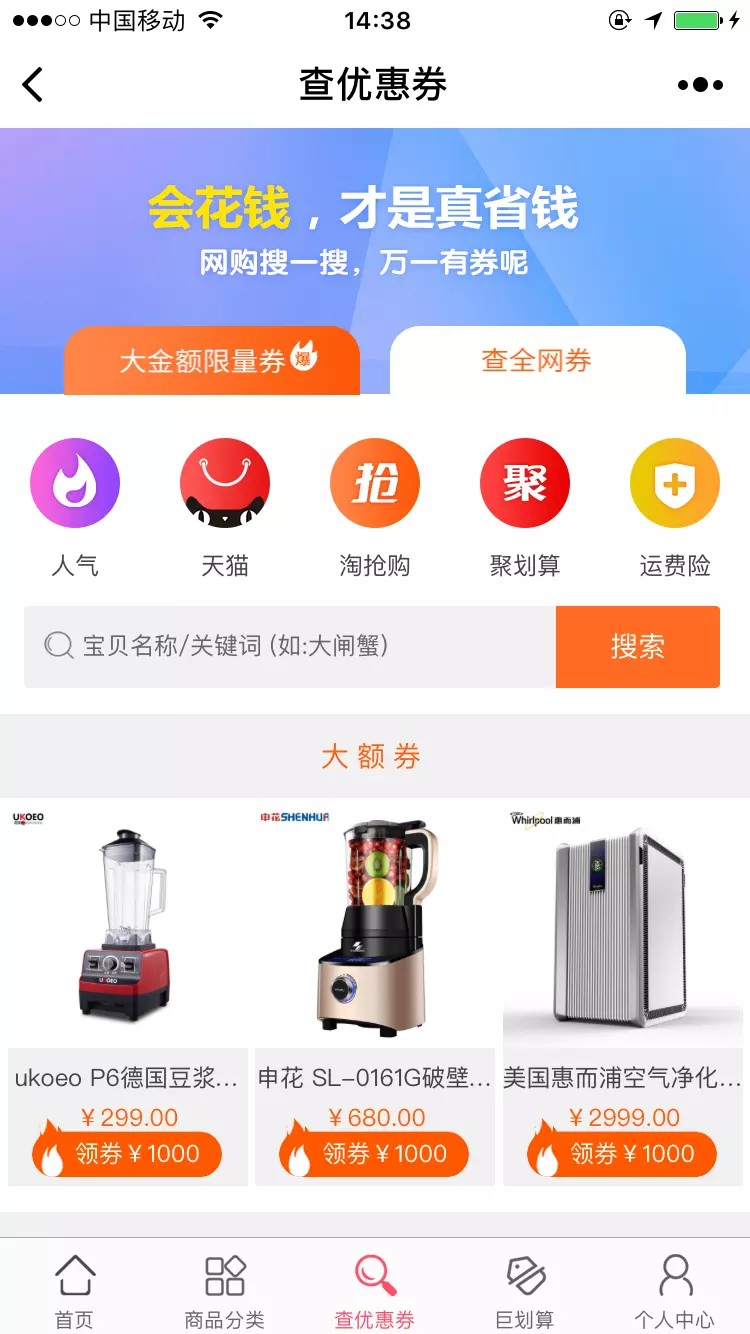This screenshot has width=750, height=1334.
Task: Open the 申花 SL-0161G blender card
Action: pos(375,992)
